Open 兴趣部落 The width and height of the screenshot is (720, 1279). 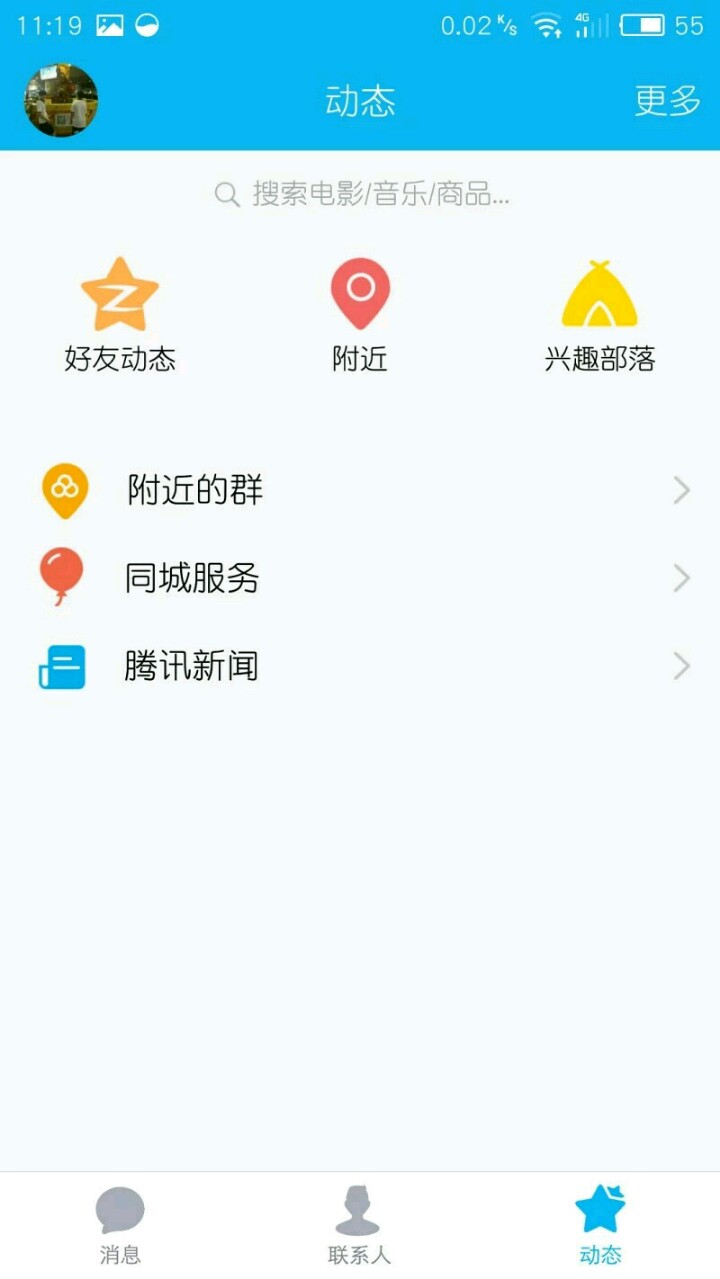pyautogui.click(x=599, y=314)
